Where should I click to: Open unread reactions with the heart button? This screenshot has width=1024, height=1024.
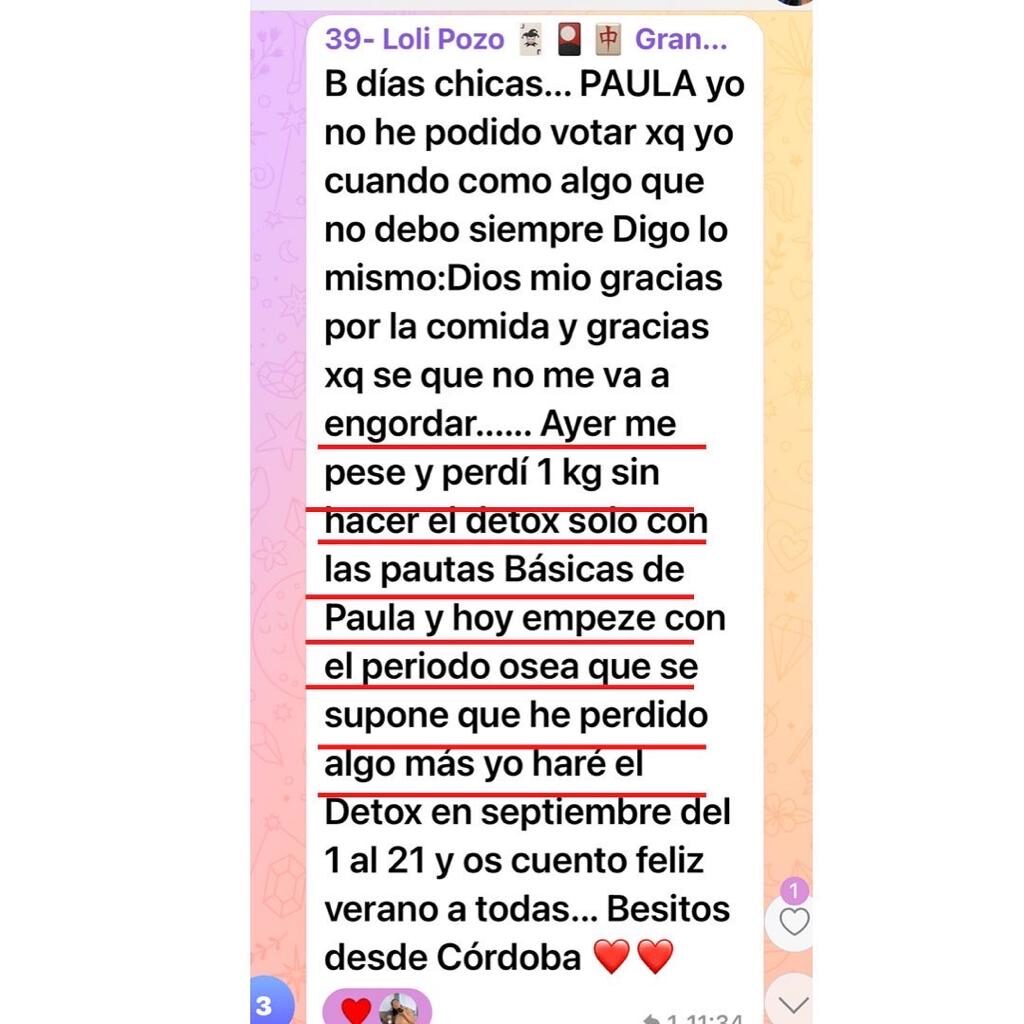[x=794, y=921]
